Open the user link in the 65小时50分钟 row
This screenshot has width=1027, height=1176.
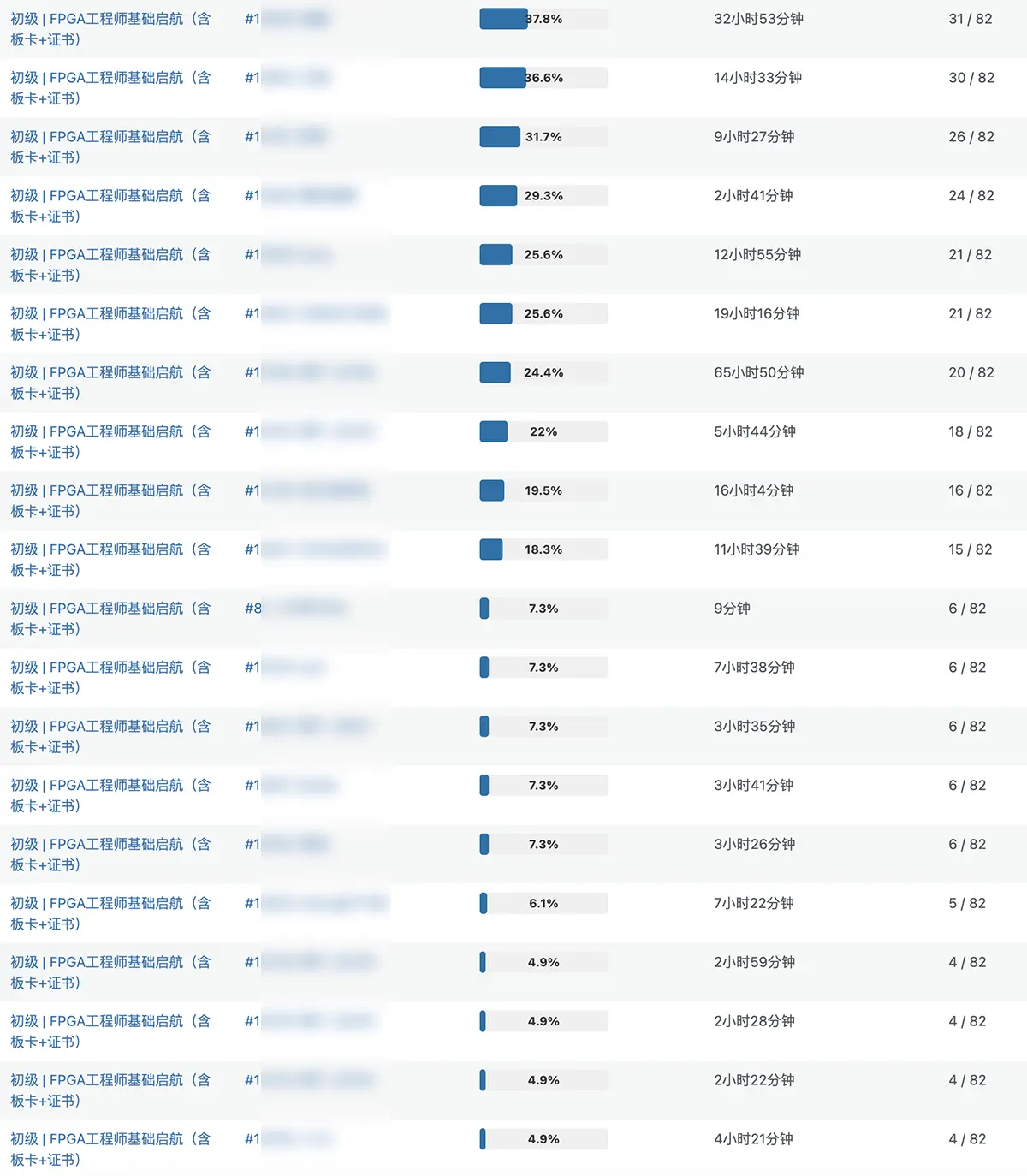click(310, 373)
